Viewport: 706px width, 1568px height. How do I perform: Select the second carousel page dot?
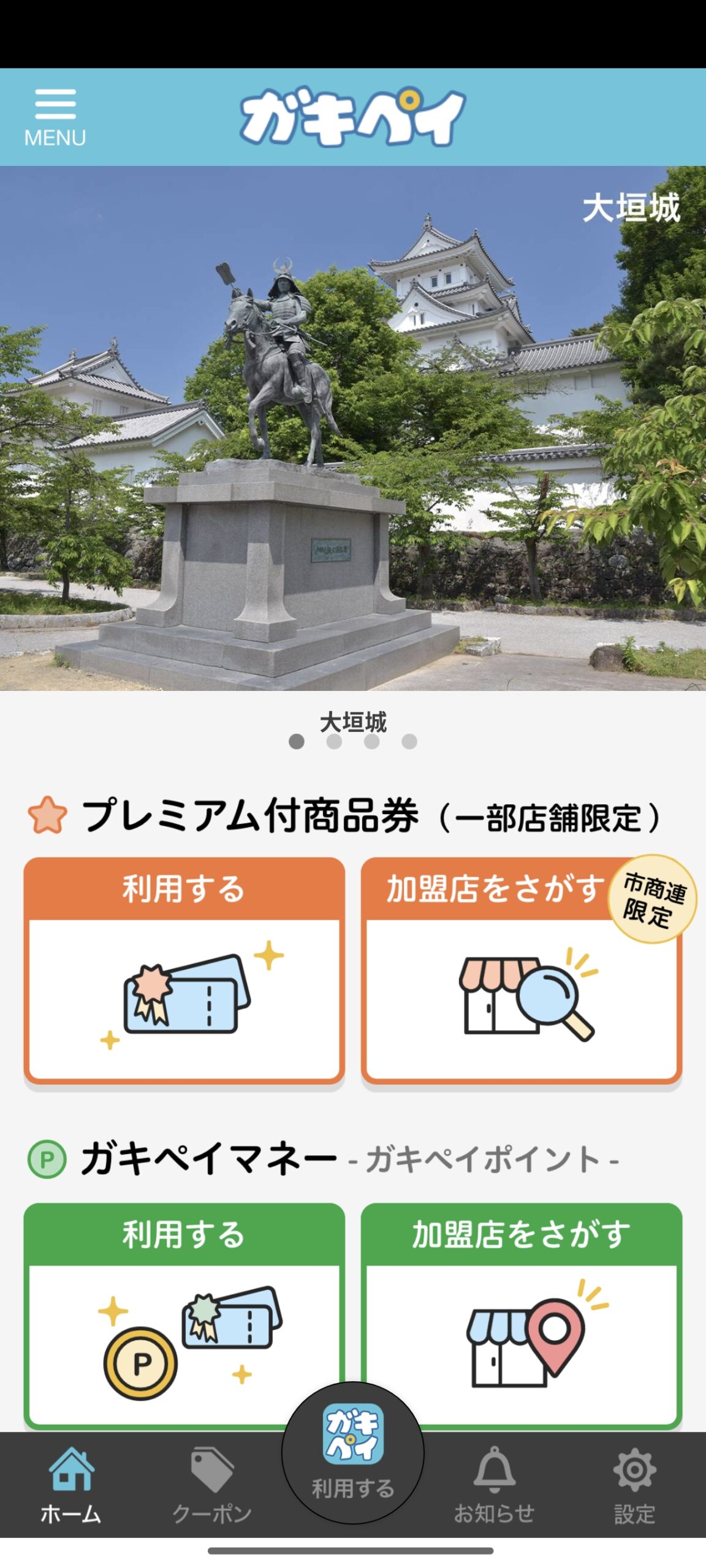(x=334, y=742)
